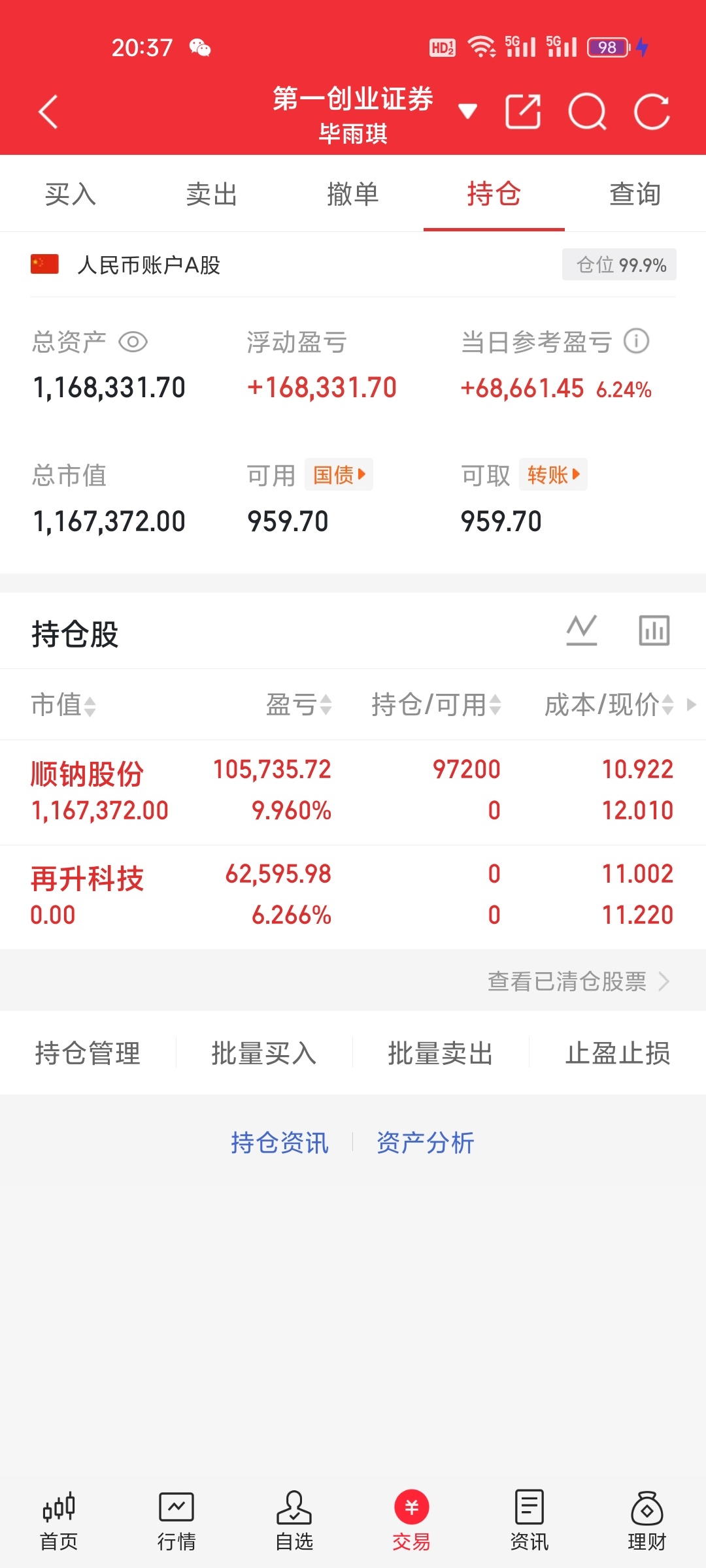The width and height of the screenshot is (706, 1568).
Task: Open stock search with the magnifier icon
Action: (587, 111)
